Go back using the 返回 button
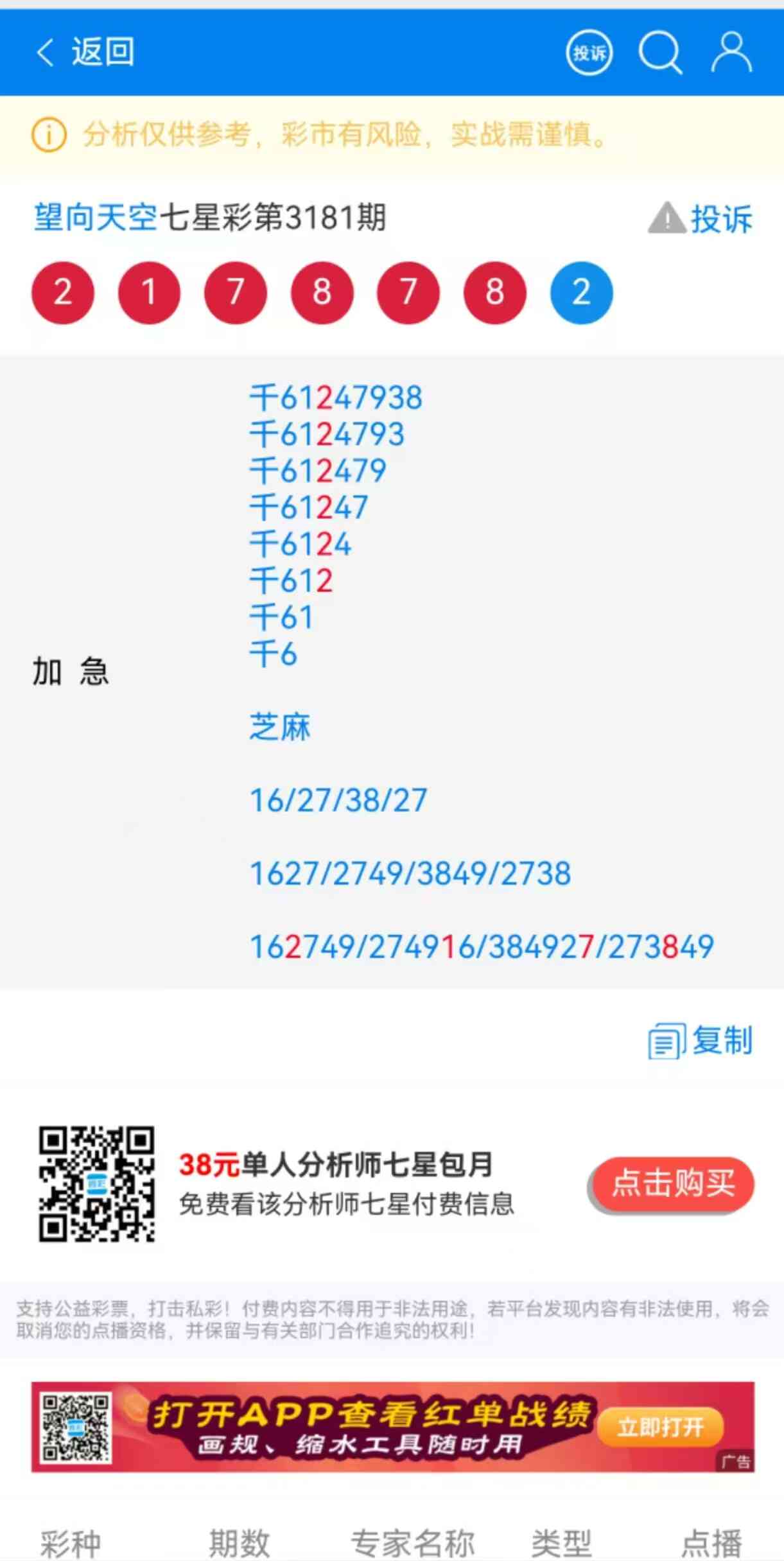The height and width of the screenshot is (1561, 784). click(x=85, y=52)
